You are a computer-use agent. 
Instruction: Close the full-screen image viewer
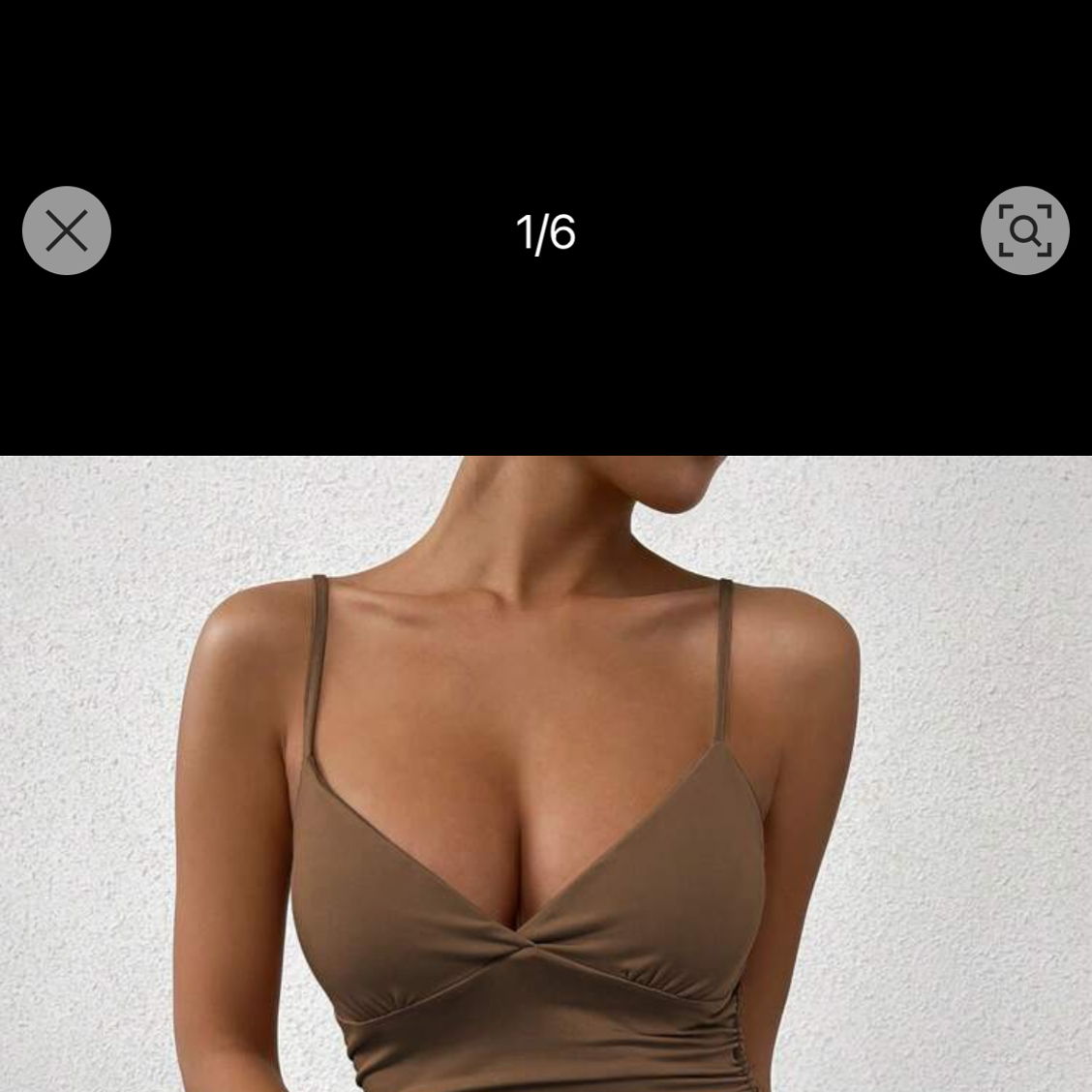pyautogui.click(x=67, y=230)
